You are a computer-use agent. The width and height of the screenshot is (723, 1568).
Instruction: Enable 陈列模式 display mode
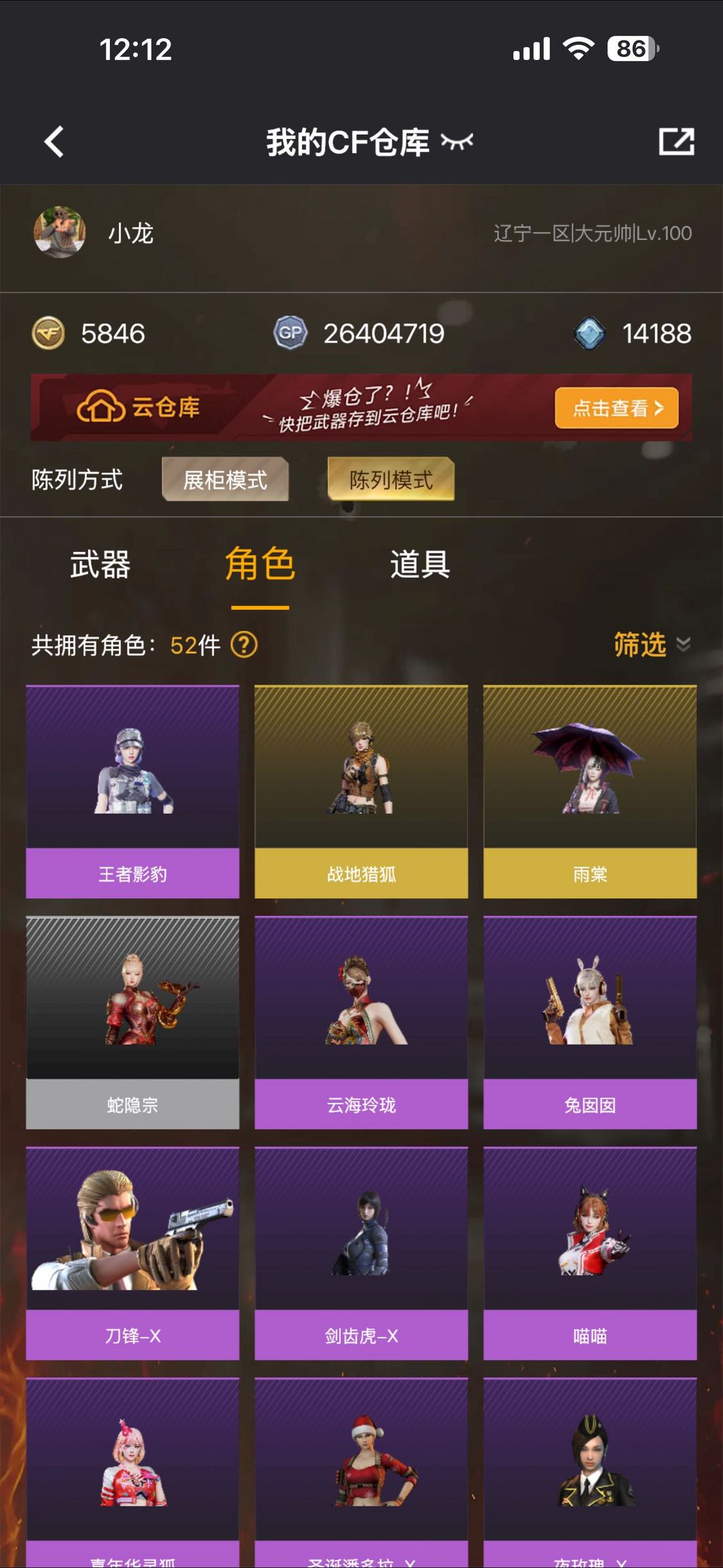[x=391, y=480]
